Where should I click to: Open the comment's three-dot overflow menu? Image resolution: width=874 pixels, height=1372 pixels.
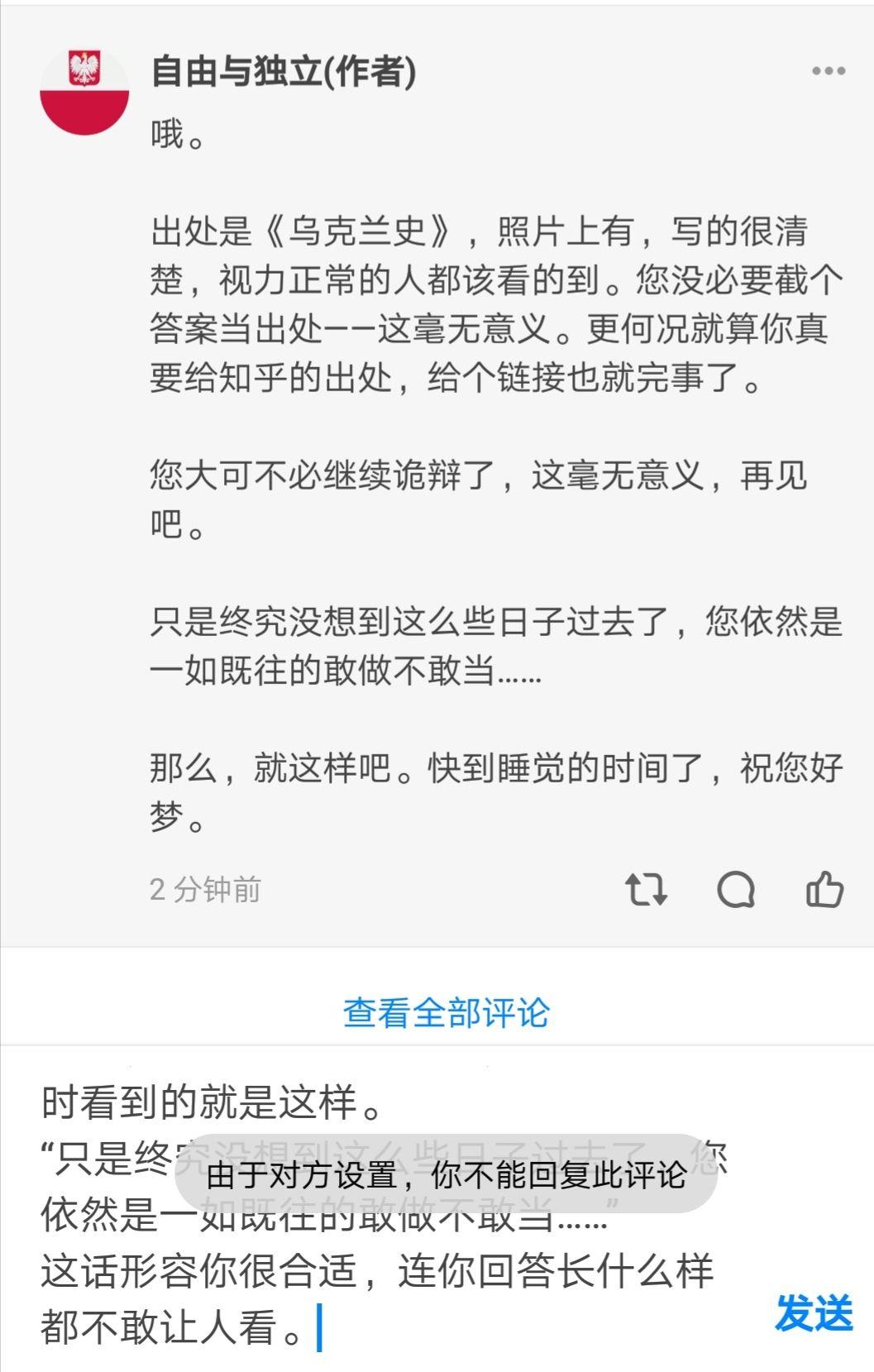click(828, 71)
